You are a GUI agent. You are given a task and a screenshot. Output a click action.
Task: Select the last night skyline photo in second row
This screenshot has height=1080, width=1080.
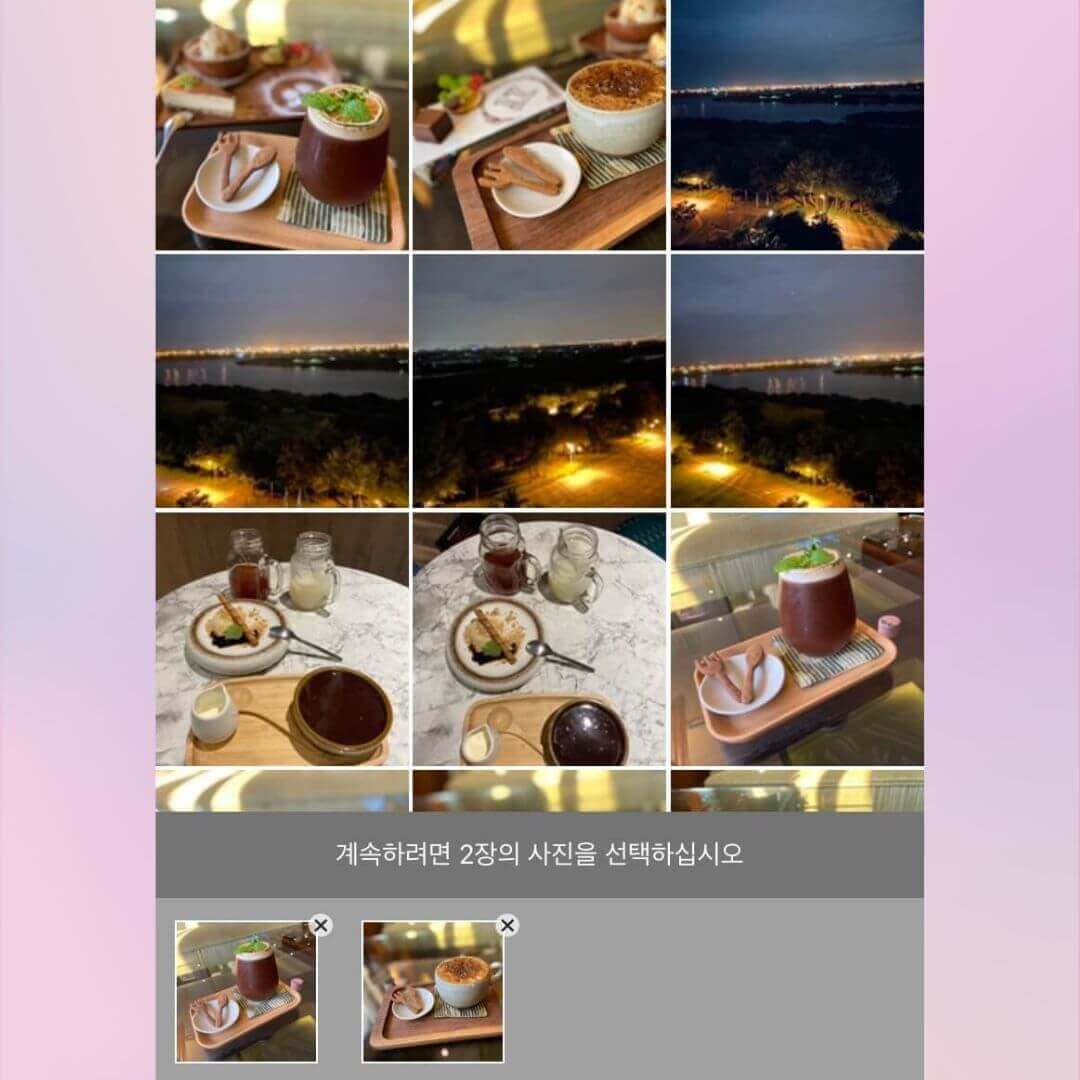797,381
